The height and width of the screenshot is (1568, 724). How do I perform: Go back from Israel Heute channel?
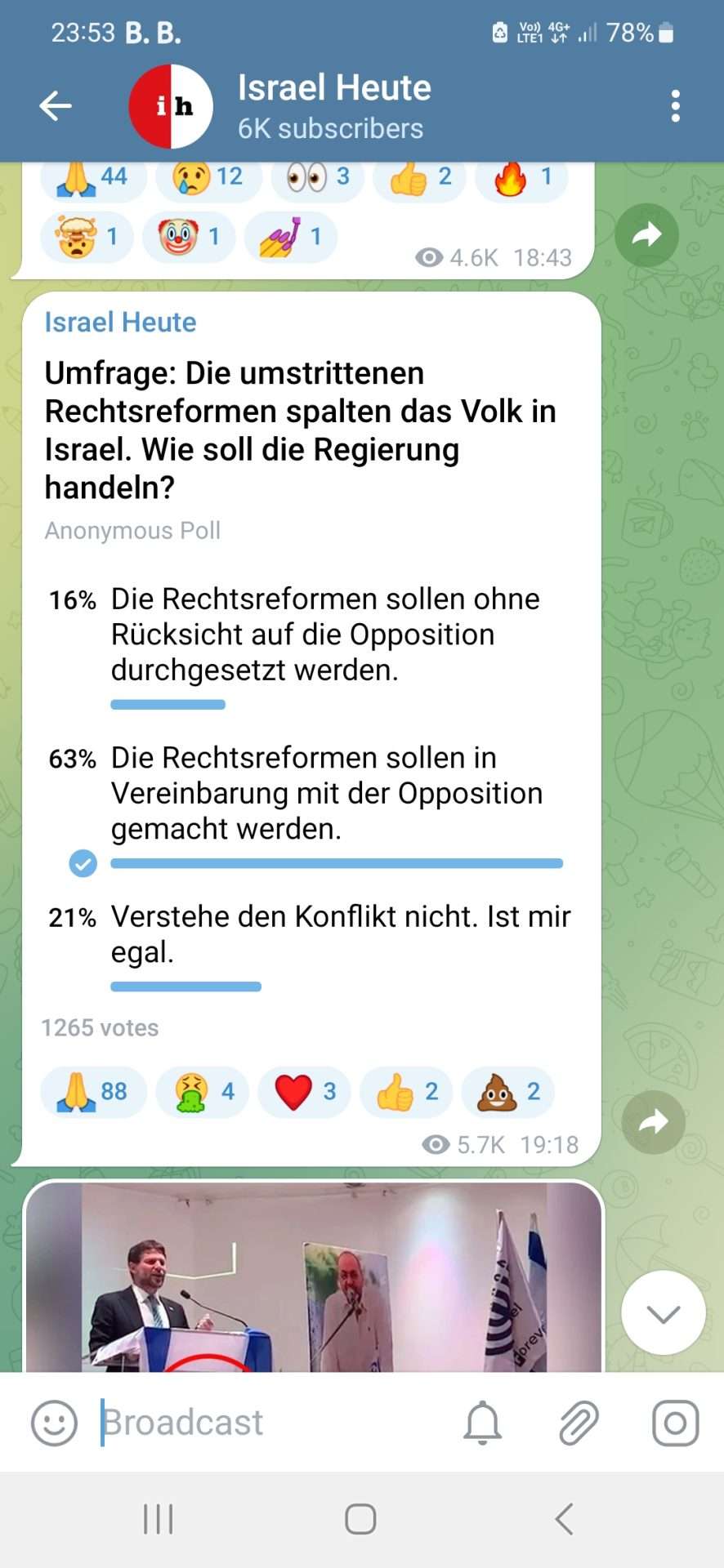tap(56, 106)
